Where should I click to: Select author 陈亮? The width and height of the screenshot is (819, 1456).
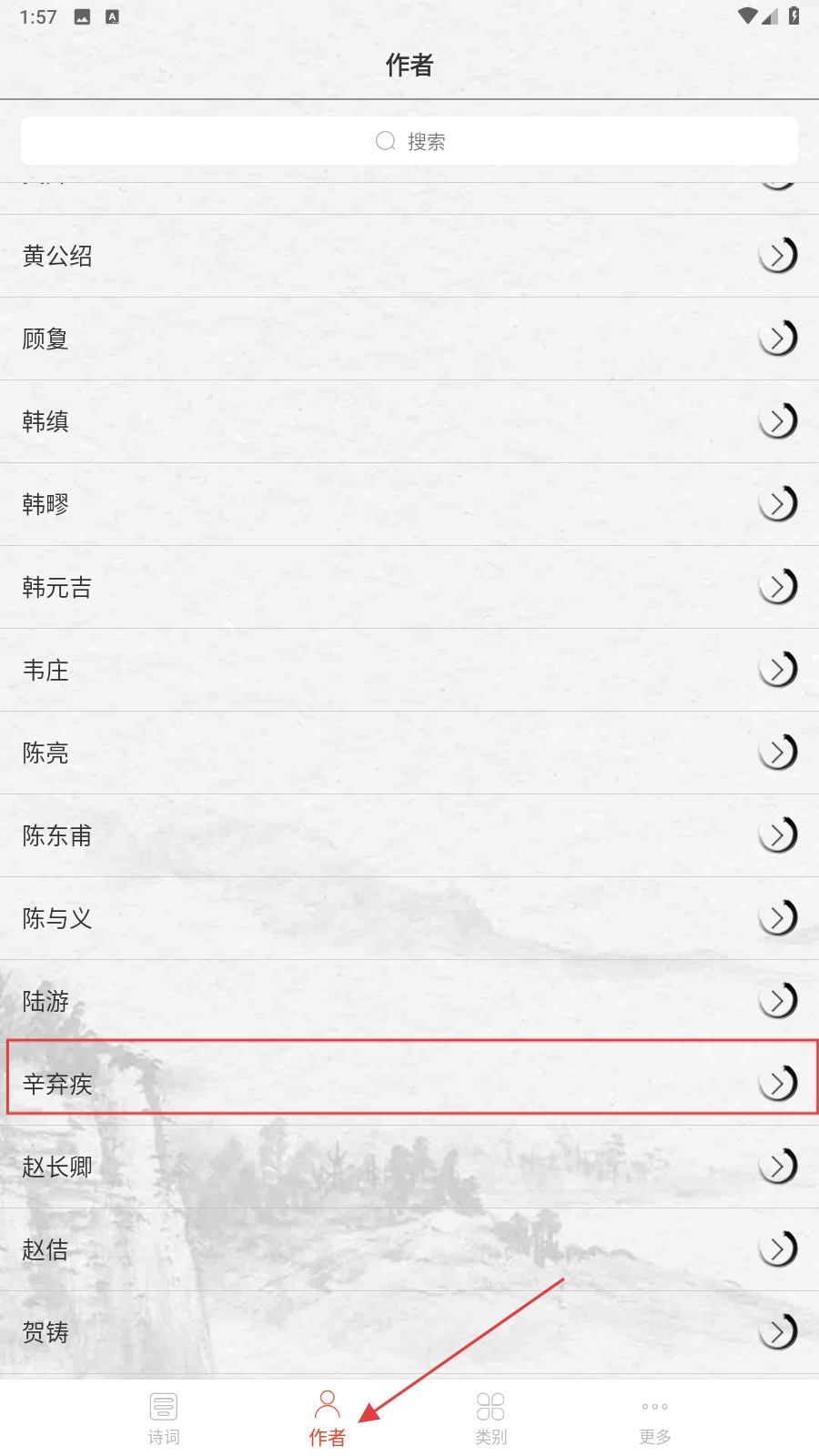pyautogui.click(x=409, y=753)
